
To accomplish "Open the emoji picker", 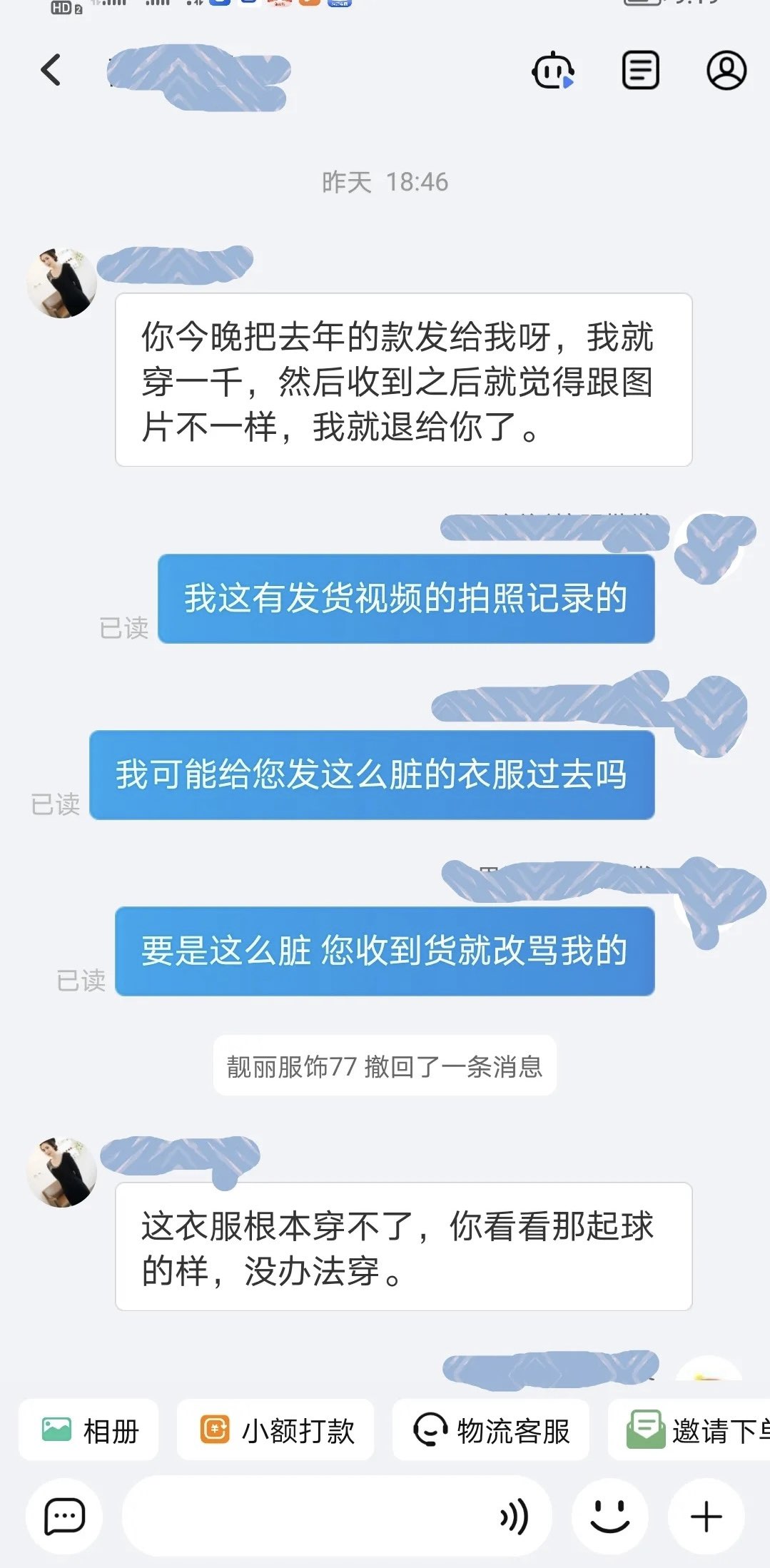I will click(x=610, y=1516).
